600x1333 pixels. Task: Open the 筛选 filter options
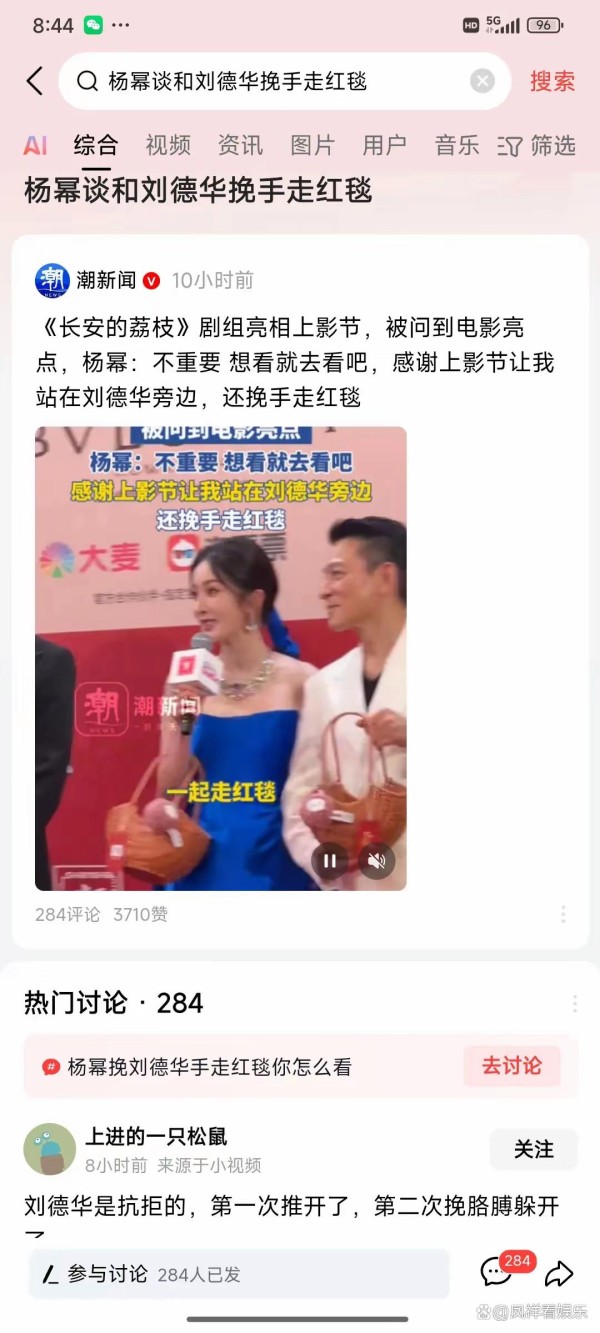pyautogui.click(x=537, y=146)
